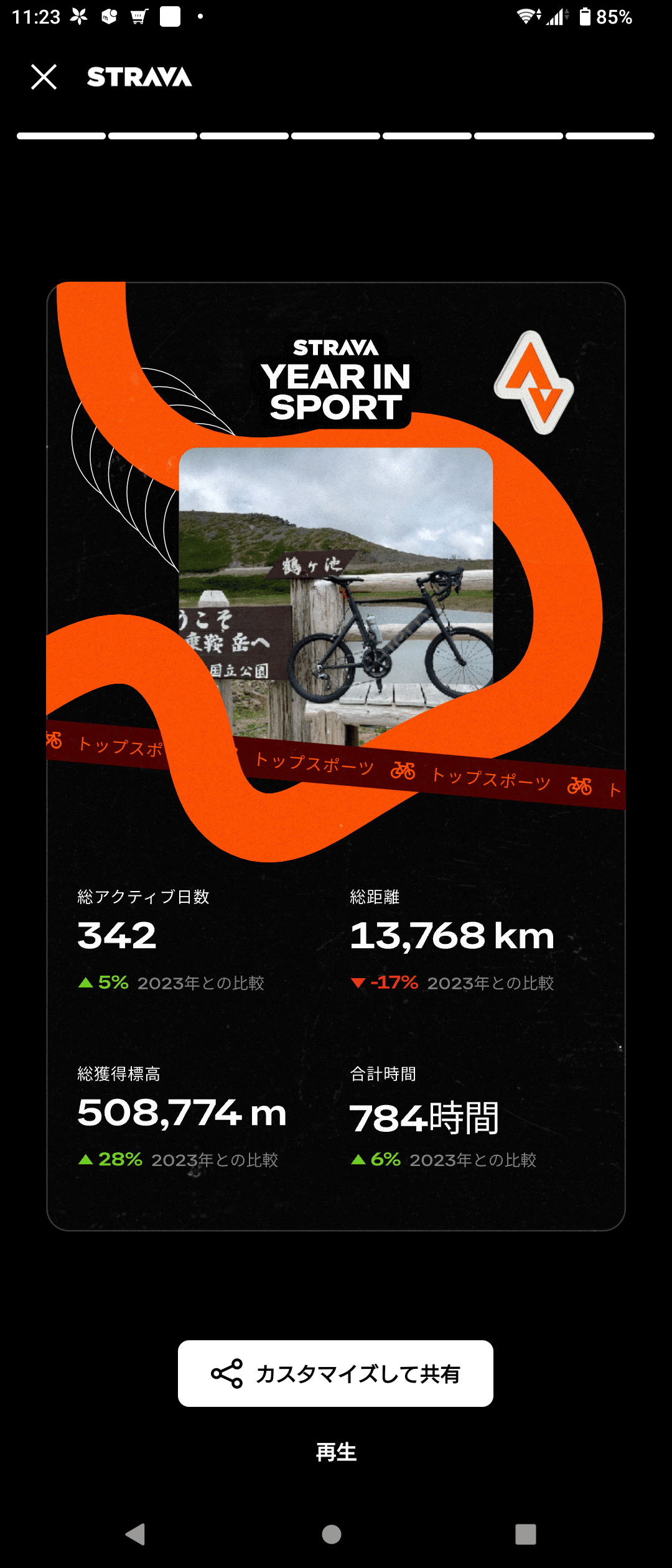The width and height of the screenshot is (672, 1568).
Task: Tap the second story segment bar
Action: (152, 134)
